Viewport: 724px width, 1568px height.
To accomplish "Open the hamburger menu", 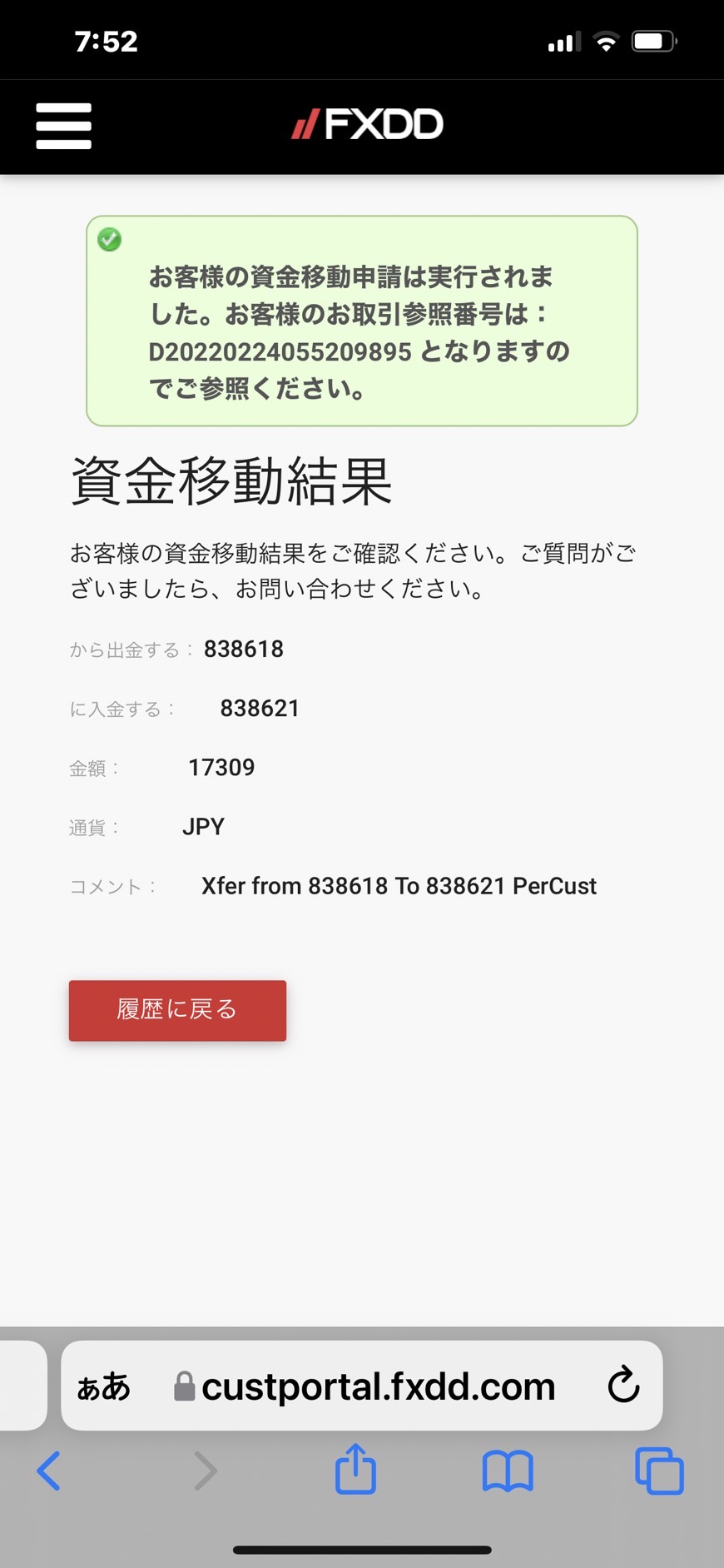I will tap(63, 126).
